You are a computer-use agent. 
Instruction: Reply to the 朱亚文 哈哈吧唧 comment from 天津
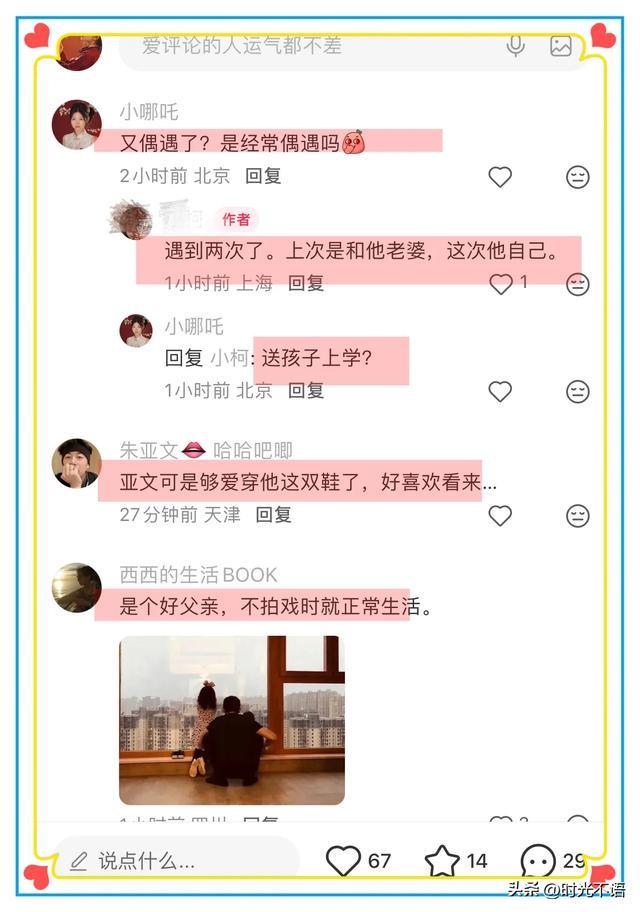point(273,514)
